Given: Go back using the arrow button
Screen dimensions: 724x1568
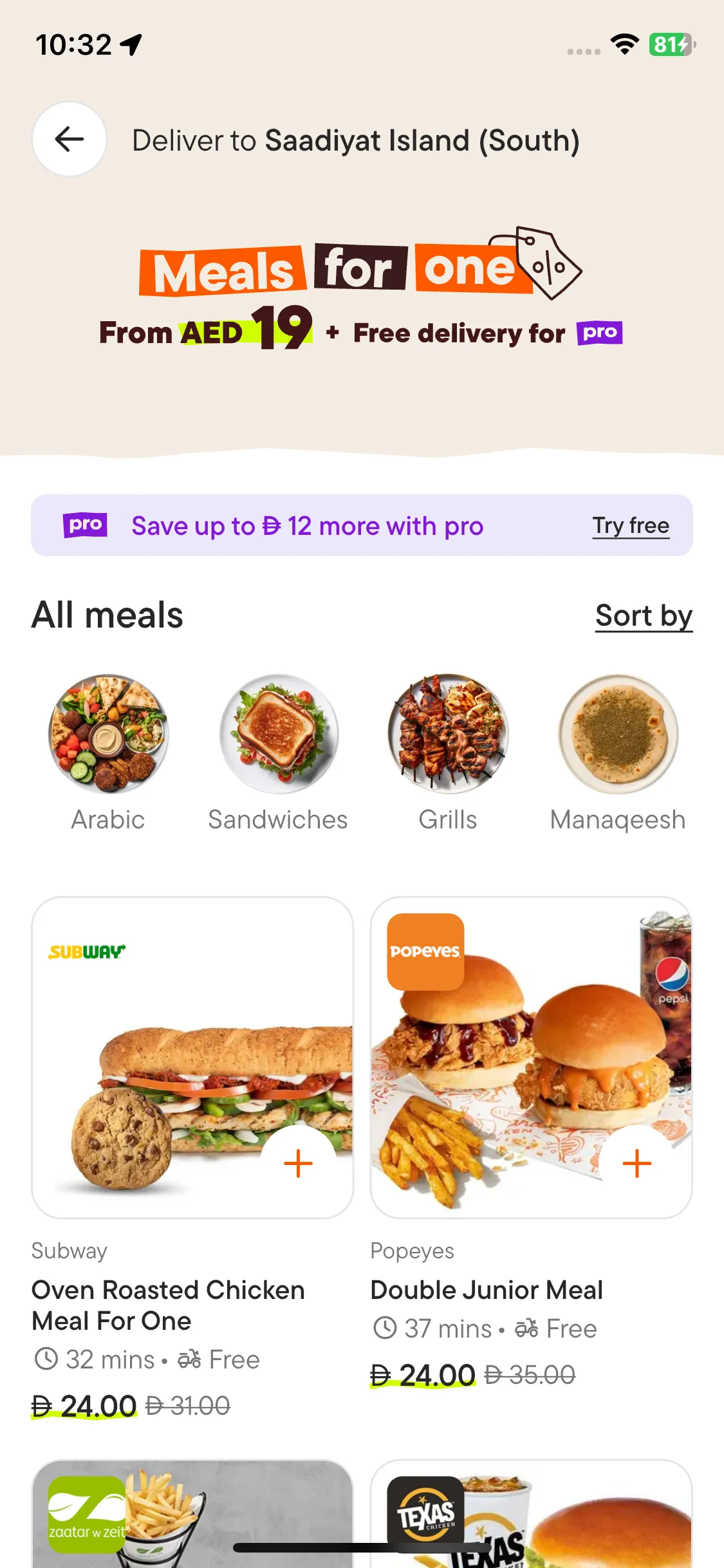Looking at the screenshot, I should pyautogui.click(x=70, y=139).
